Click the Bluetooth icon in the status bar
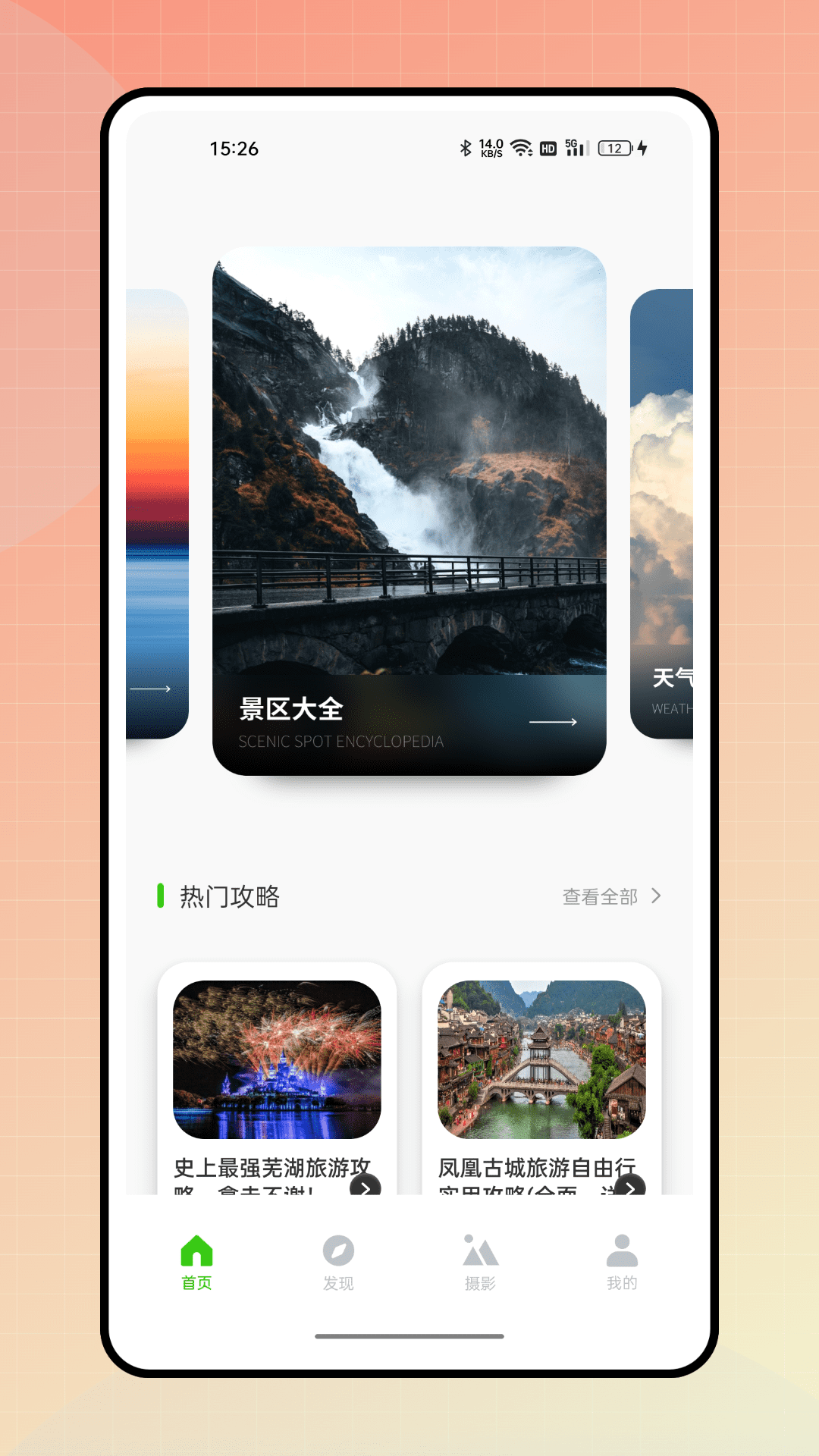This screenshot has height=1456, width=819. pyautogui.click(x=467, y=146)
